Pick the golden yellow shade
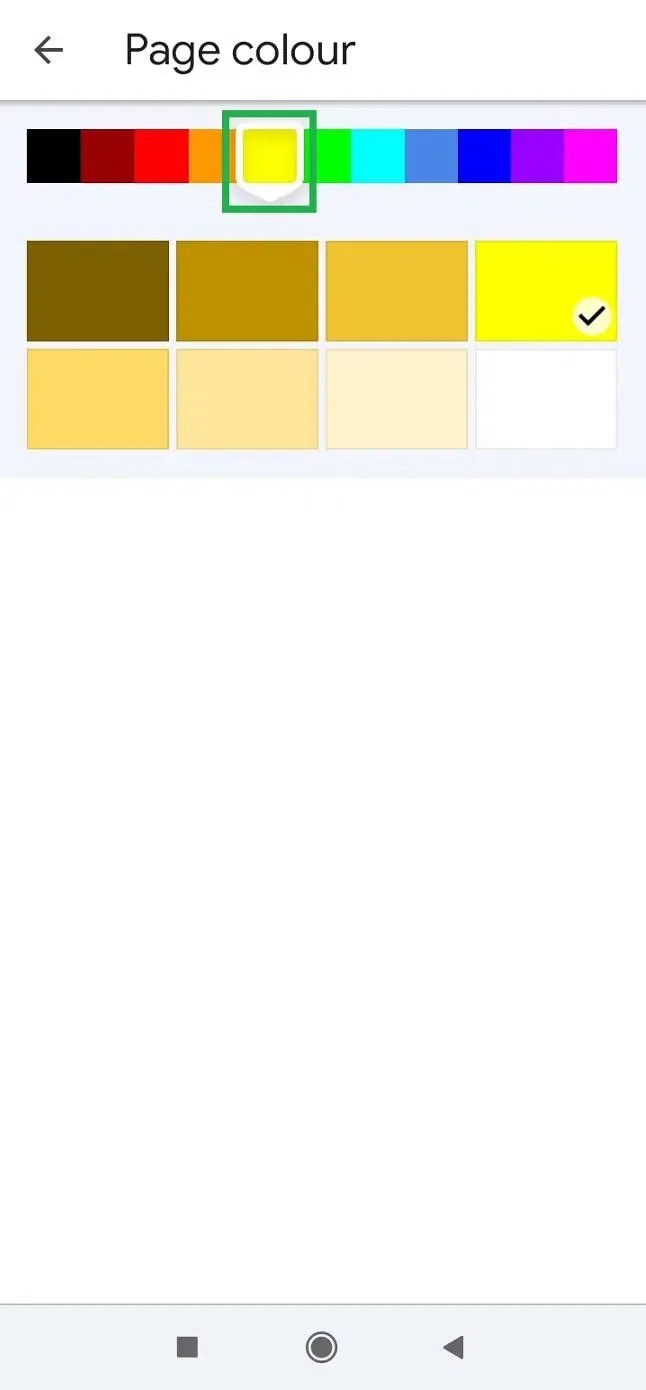This screenshot has height=1390, width=646. pyautogui.click(x=396, y=291)
